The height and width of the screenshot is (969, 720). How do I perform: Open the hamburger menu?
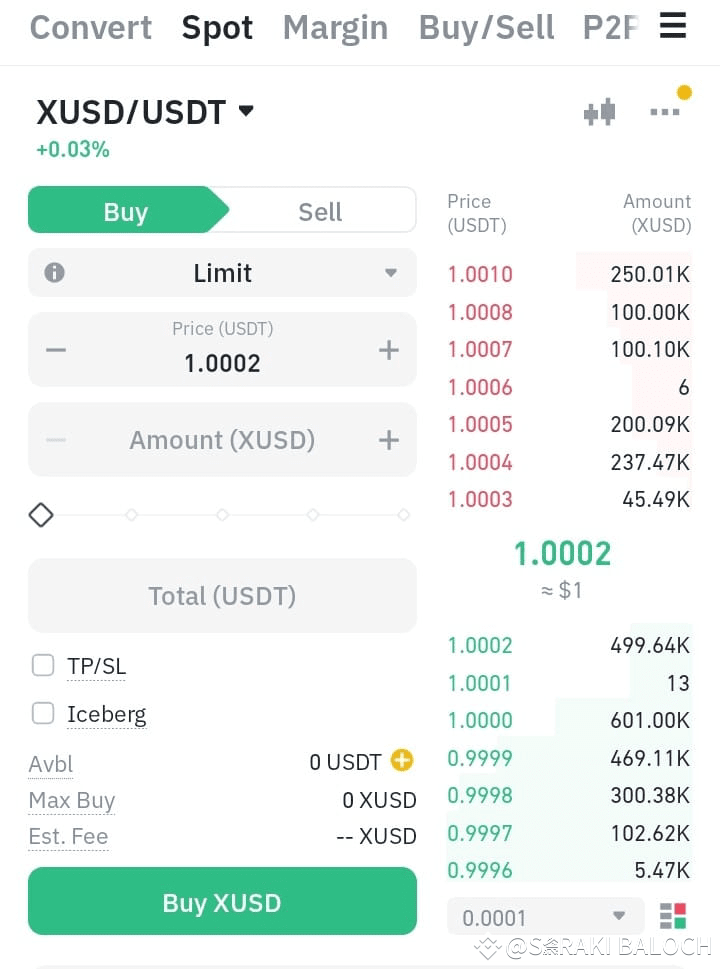(x=672, y=27)
